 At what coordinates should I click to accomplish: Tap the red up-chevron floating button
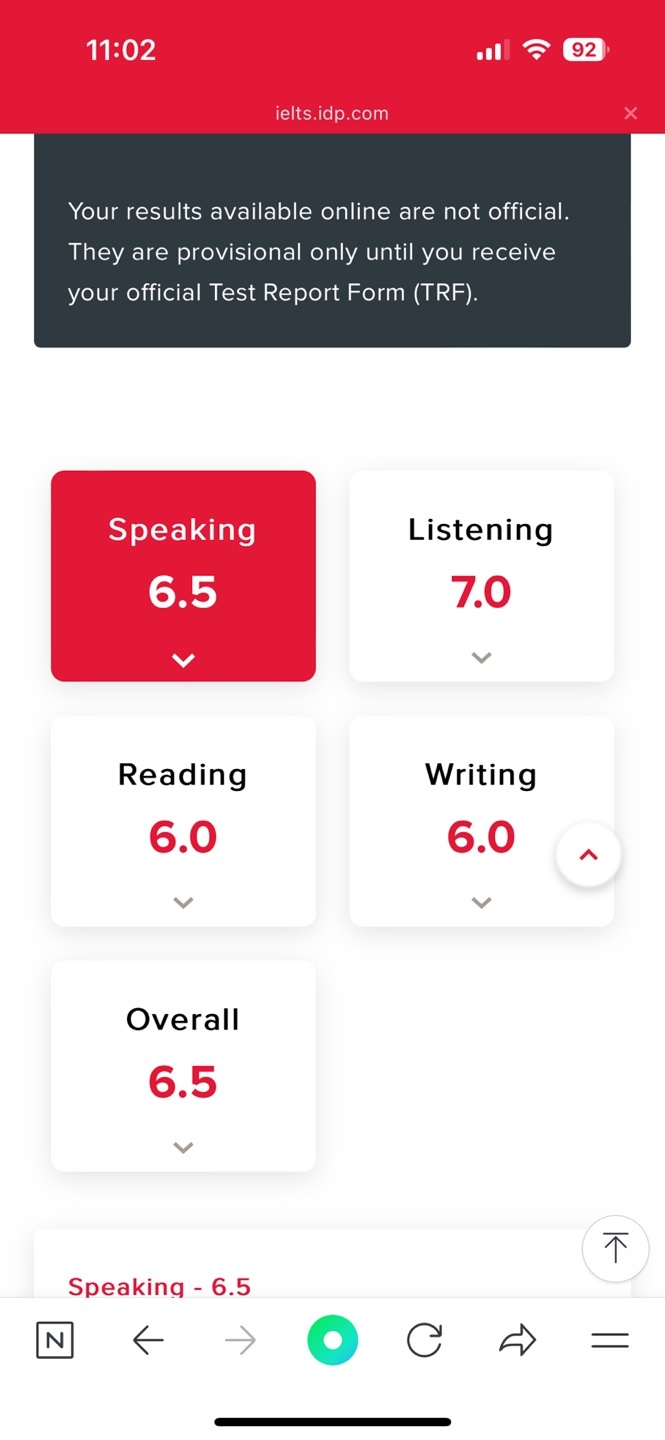pos(589,855)
